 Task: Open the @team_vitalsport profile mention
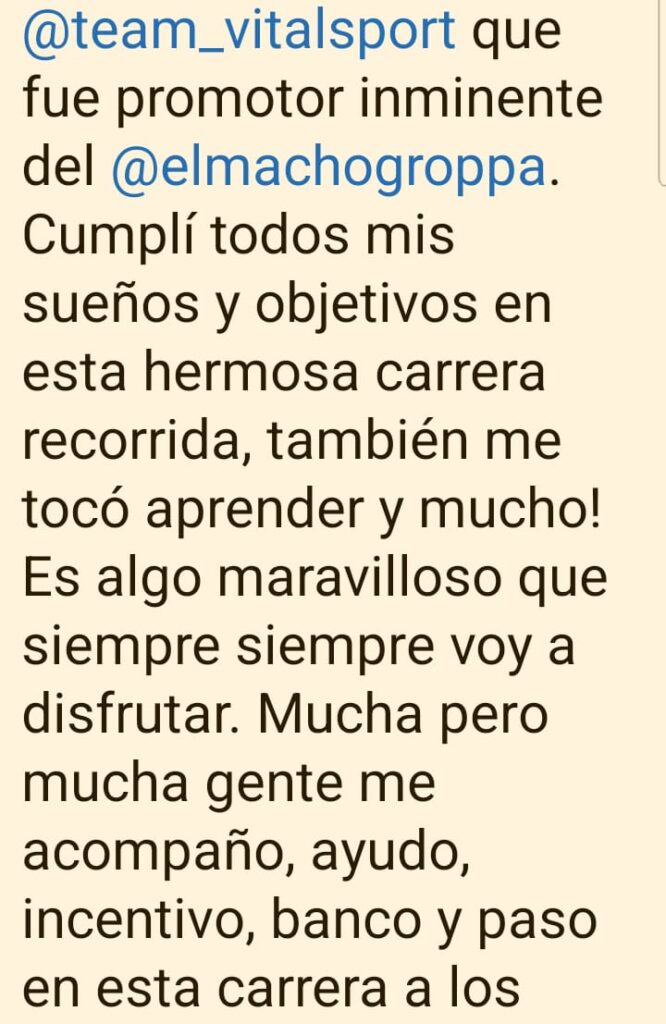pyautogui.click(x=238, y=33)
